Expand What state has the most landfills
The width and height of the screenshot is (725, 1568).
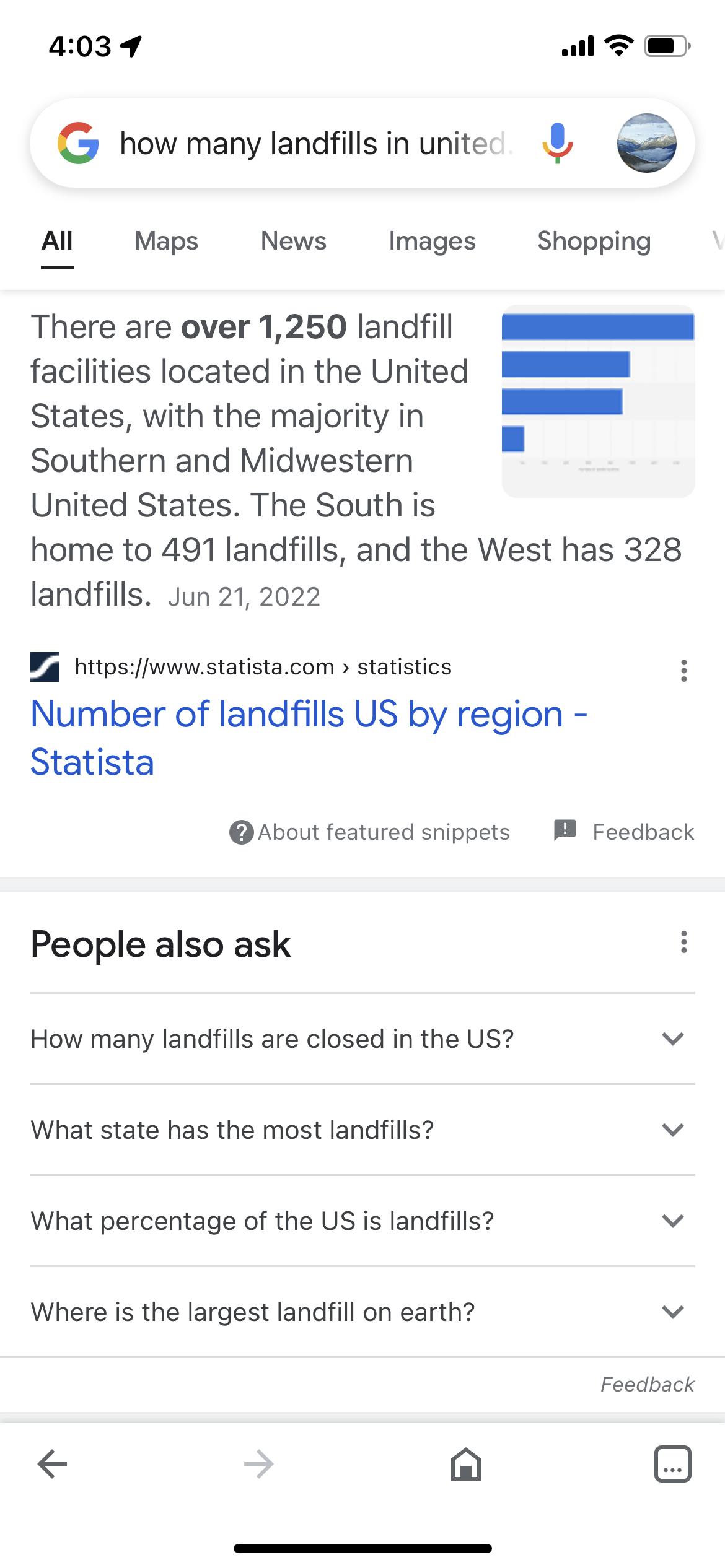pyautogui.click(x=362, y=1130)
